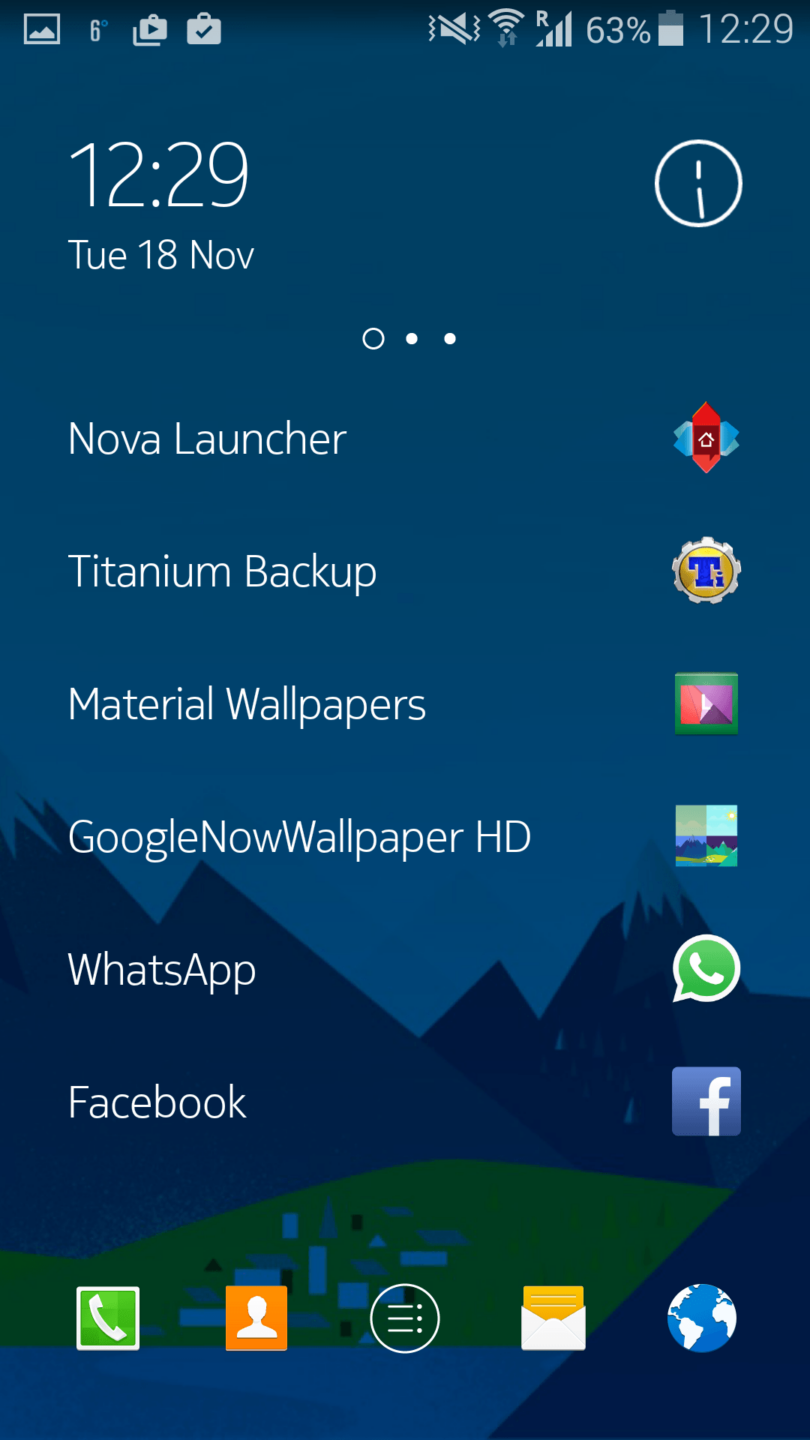
Task: Open Material Wallpapers via its icon
Action: click(x=706, y=703)
